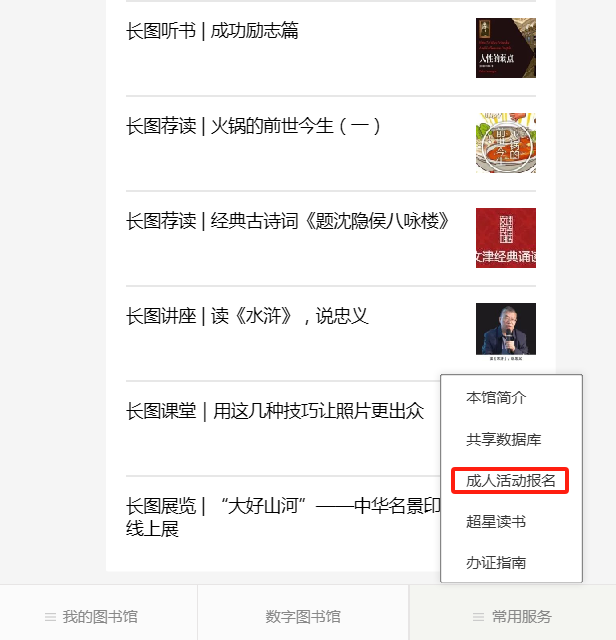Image resolution: width=616 pixels, height=640 pixels.
Task: Open 长图荐读 火锅的前世今生 article
Action: tap(253, 126)
